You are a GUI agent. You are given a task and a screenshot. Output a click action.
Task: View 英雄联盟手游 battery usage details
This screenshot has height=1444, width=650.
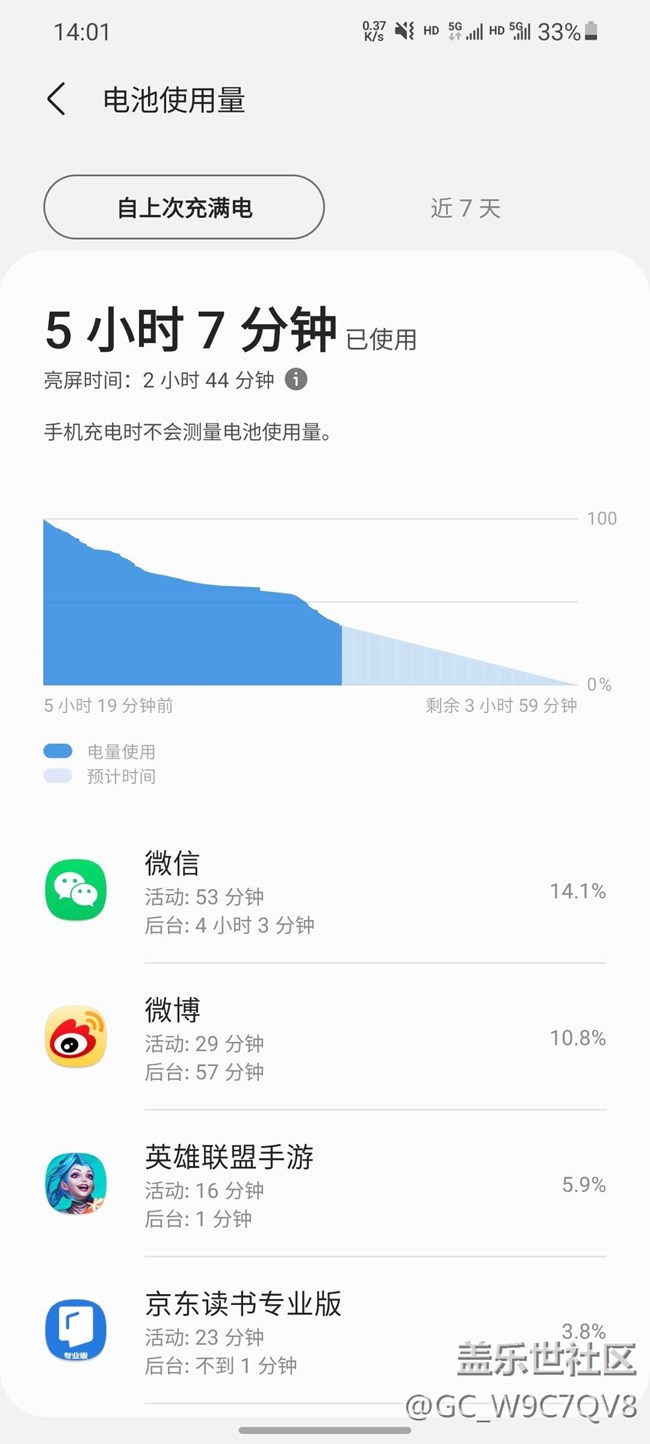pyautogui.click(x=325, y=1185)
